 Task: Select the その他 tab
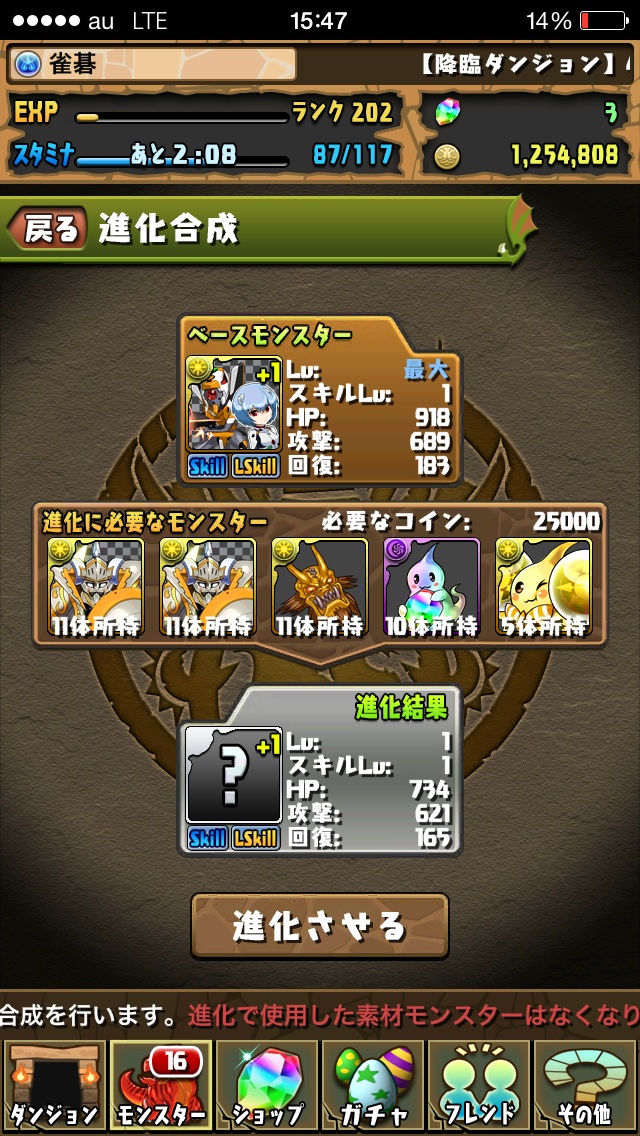586,1086
